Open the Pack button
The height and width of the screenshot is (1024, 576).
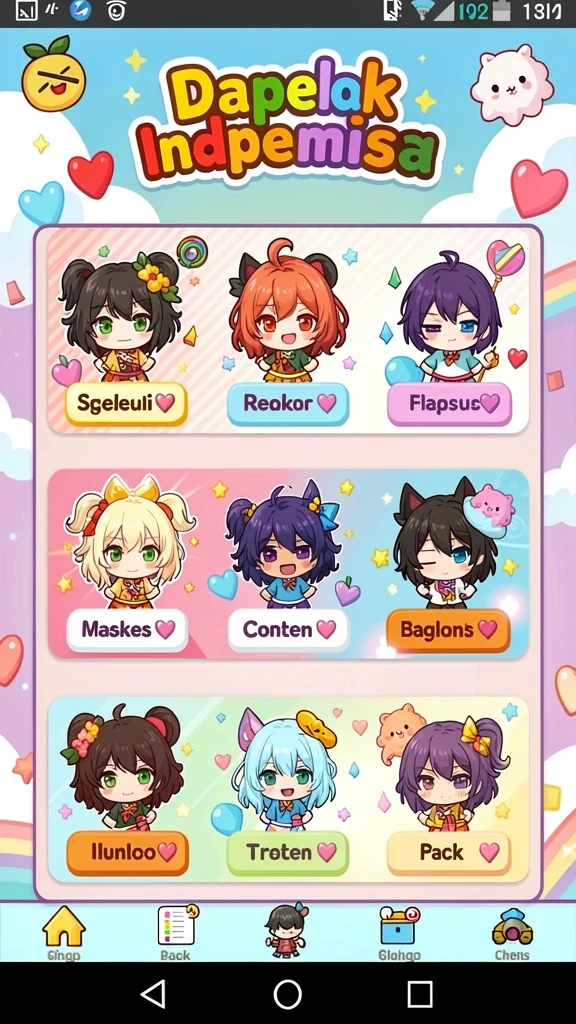click(x=449, y=852)
